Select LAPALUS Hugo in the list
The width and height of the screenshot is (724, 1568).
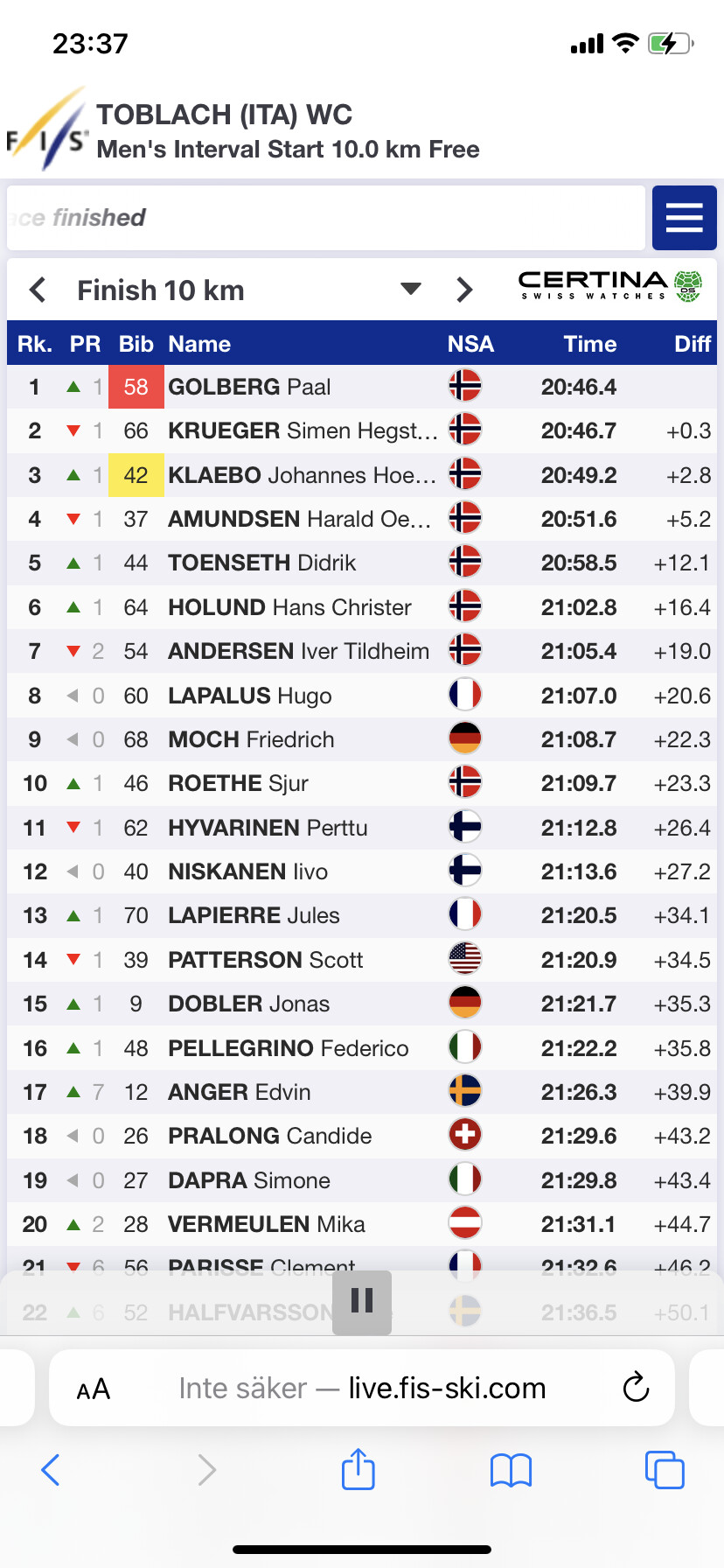point(362,696)
